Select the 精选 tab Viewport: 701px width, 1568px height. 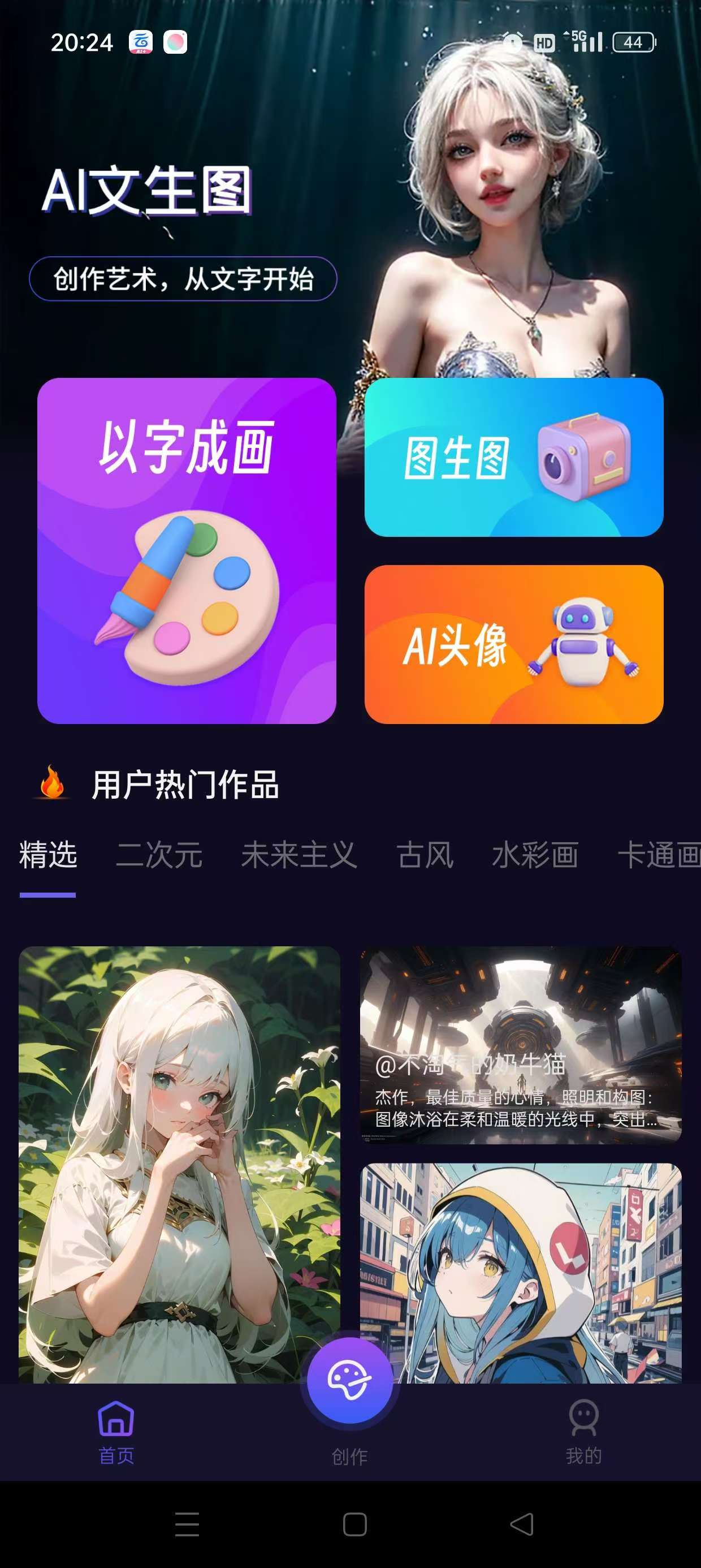pyautogui.click(x=47, y=855)
